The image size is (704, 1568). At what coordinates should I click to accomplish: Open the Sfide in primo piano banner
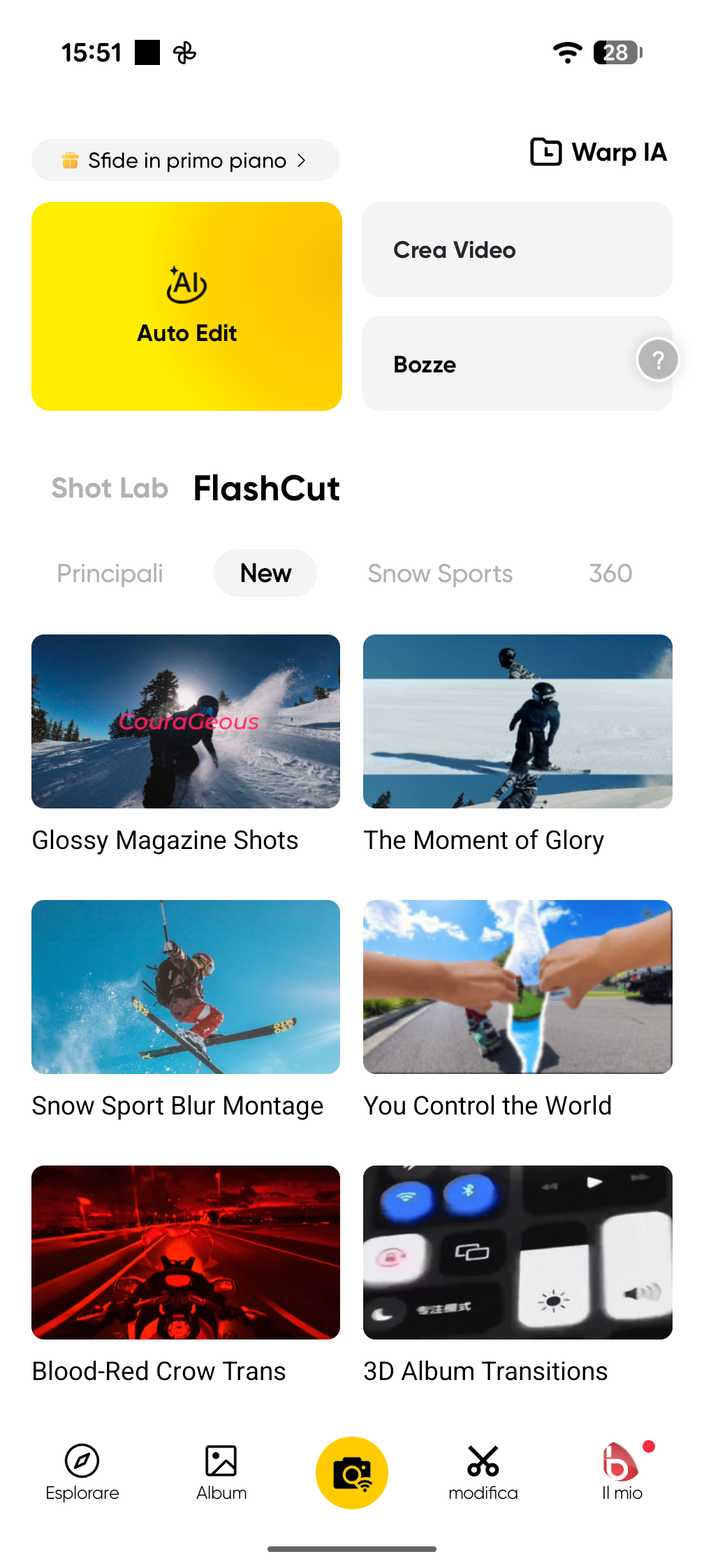click(x=185, y=161)
